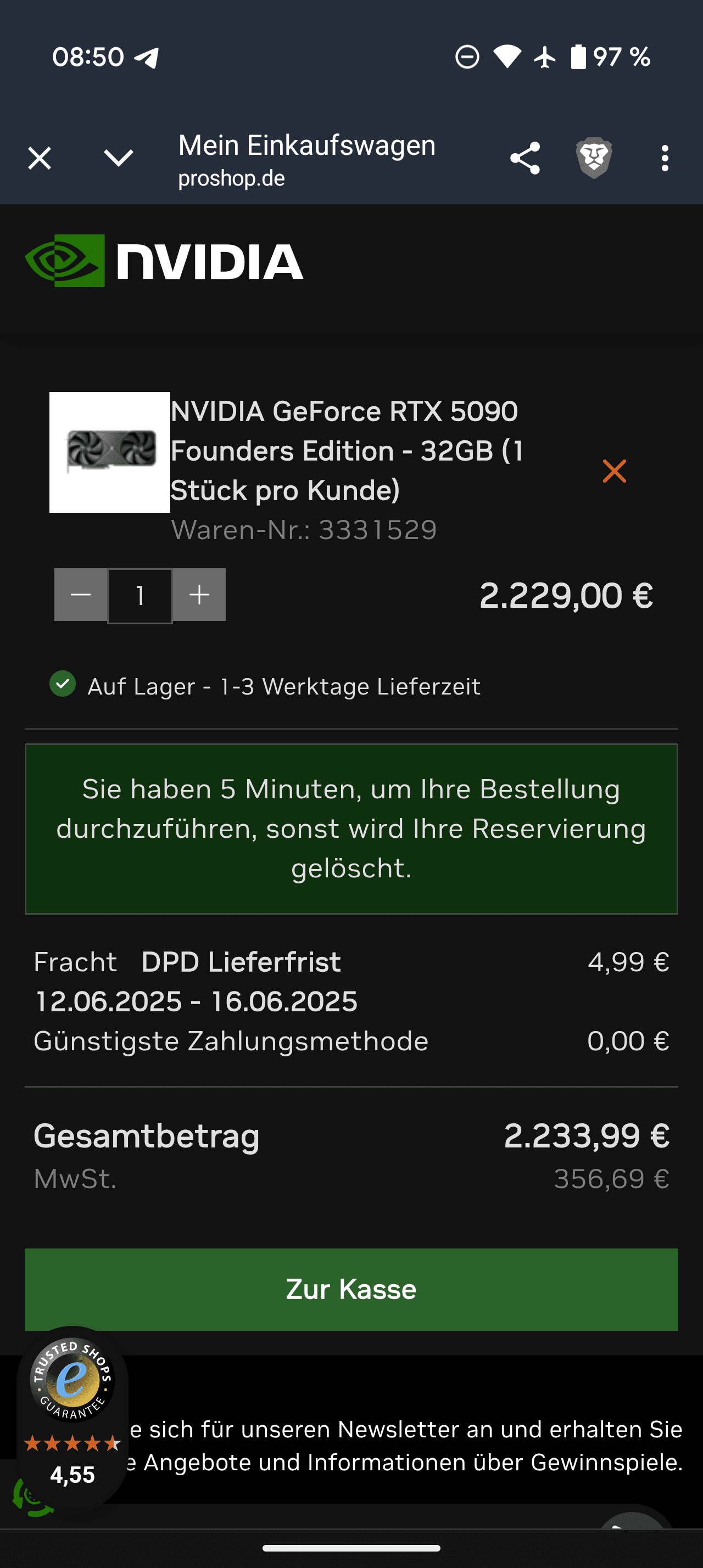Minimize the tab with the down chevron
The image size is (703, 1568).
pyautogui.click(x=118, y=159)
